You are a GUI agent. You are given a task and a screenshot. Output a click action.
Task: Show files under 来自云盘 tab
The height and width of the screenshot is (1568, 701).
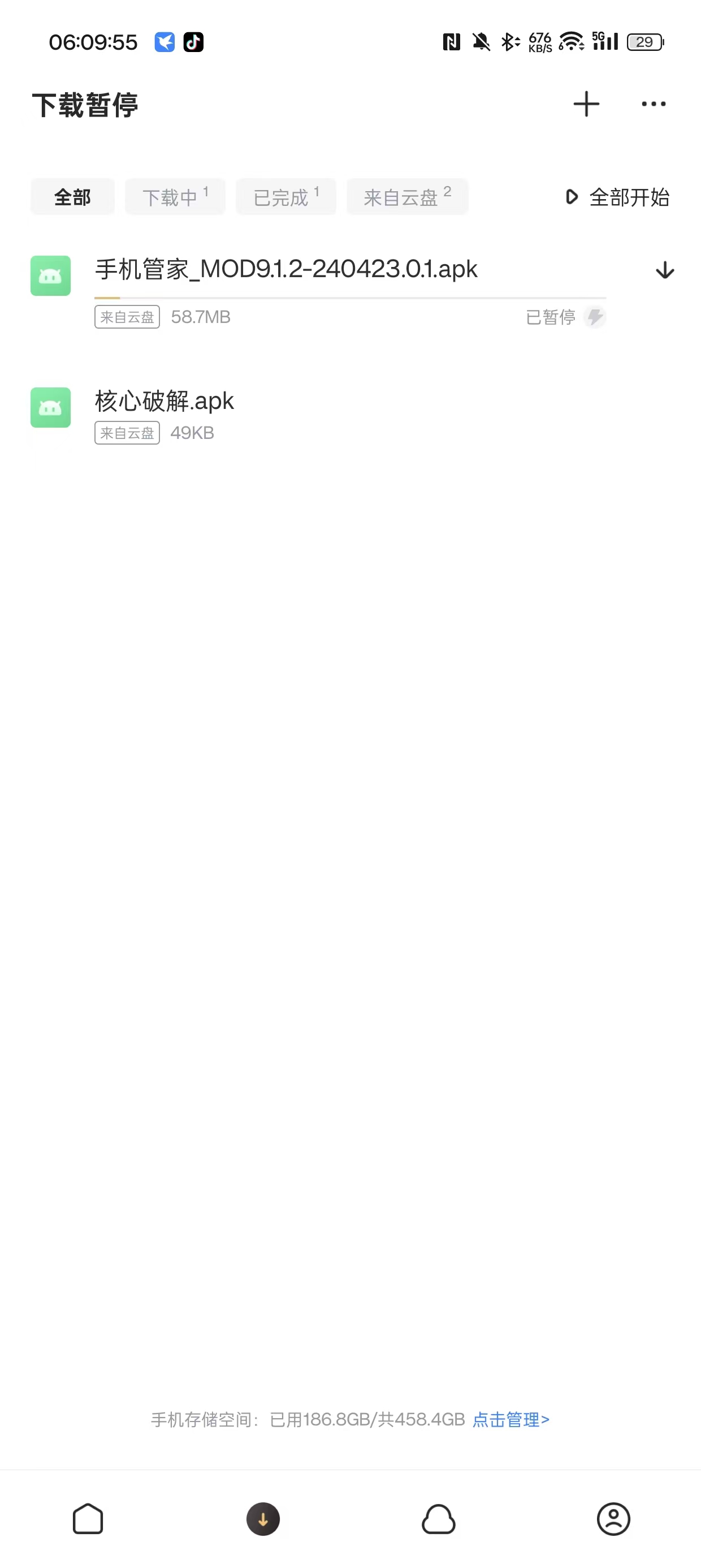[407, 197]
